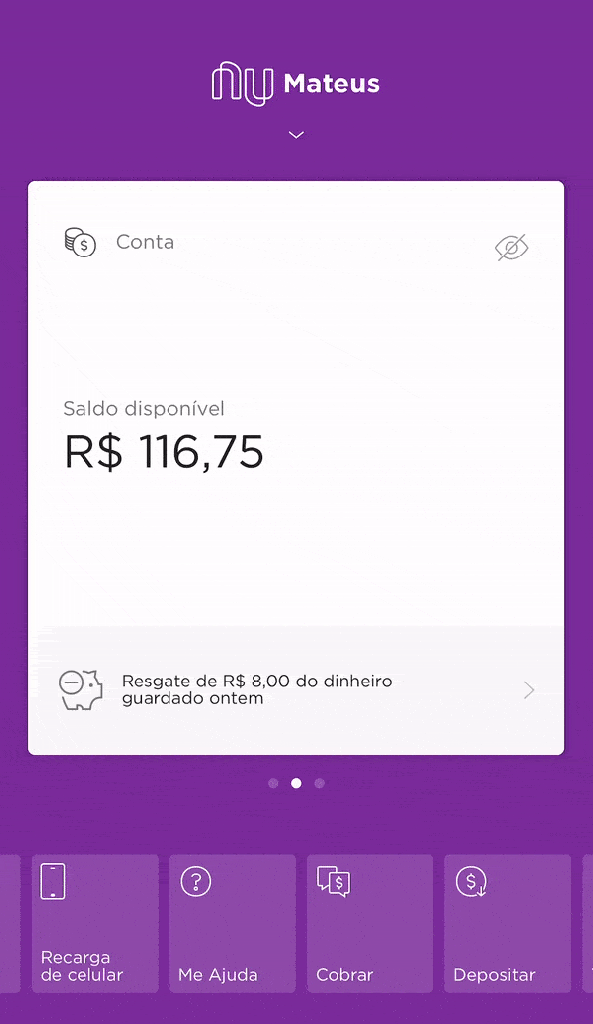Expand the profile menu chevron below Mateus
The height and width of the screenshot is (1024, 593).
[x=296, y=135]
